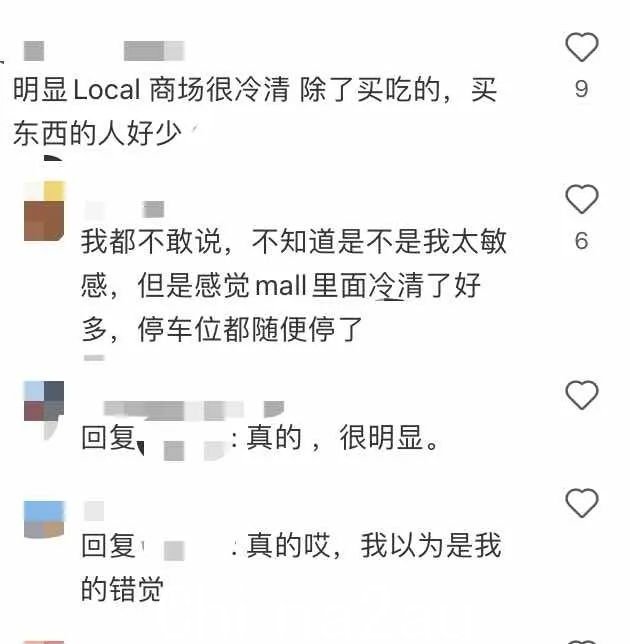The height and width of the screenshot is (644, 630).
Task: Open avatar beside the 真的哎 reply
Action: [x=44, y=520]
